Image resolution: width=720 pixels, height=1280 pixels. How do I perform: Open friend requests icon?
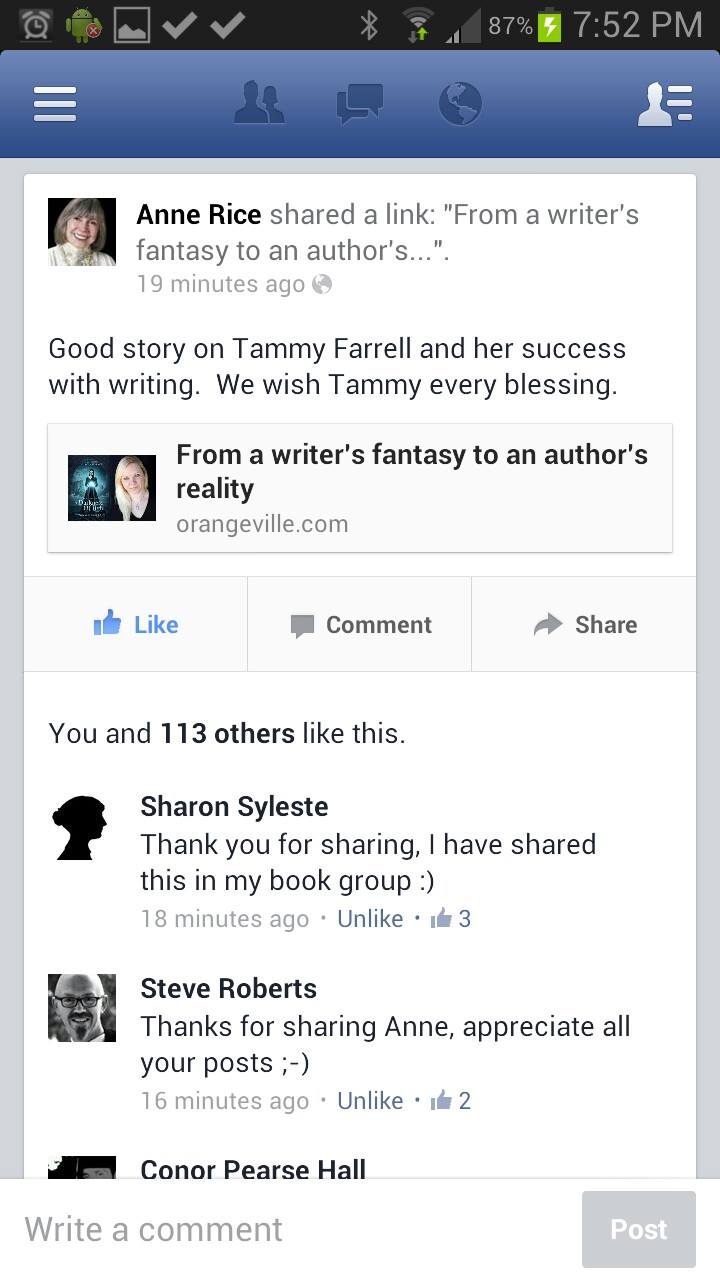pos(259,103)
